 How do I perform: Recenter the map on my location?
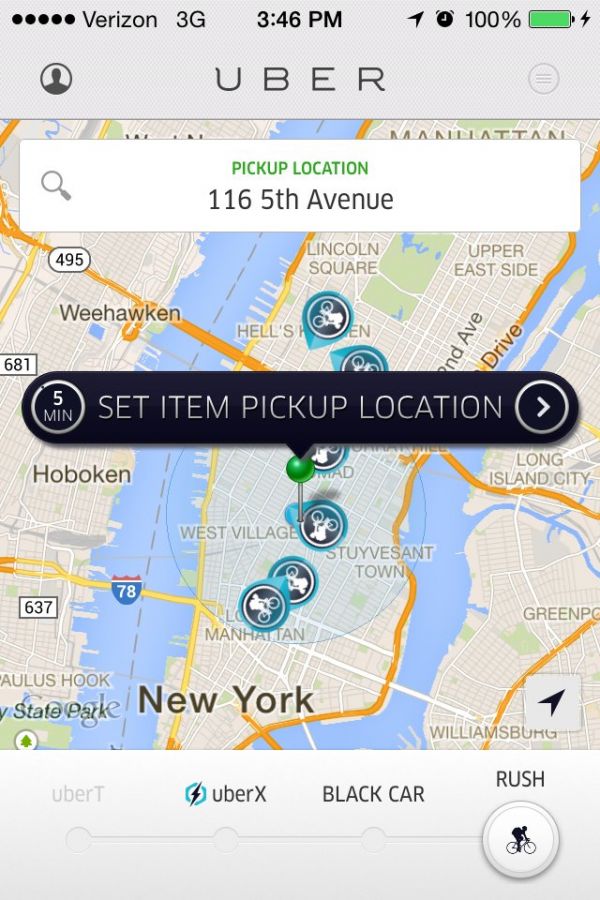[551, 703]
